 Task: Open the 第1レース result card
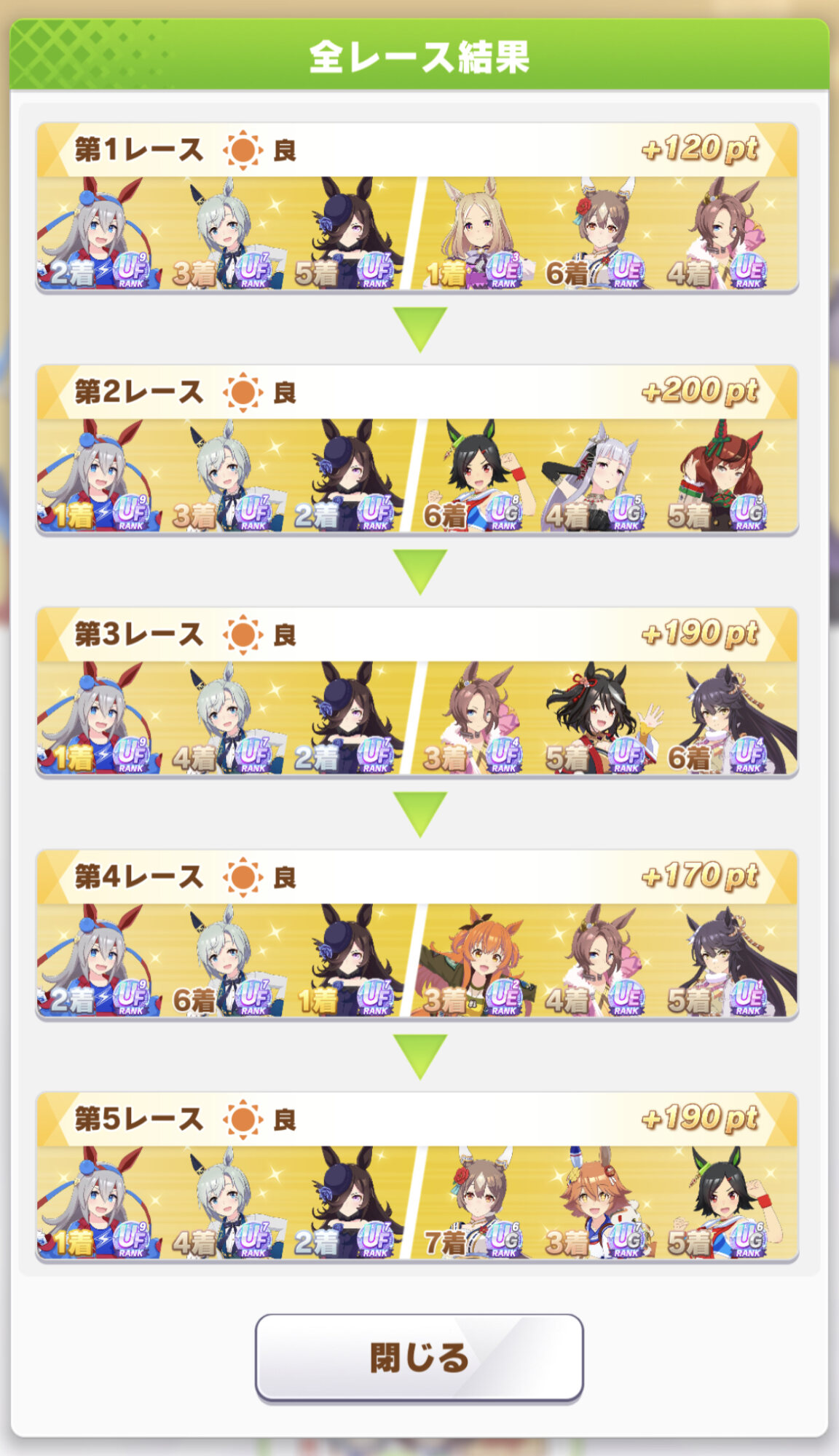417,207
